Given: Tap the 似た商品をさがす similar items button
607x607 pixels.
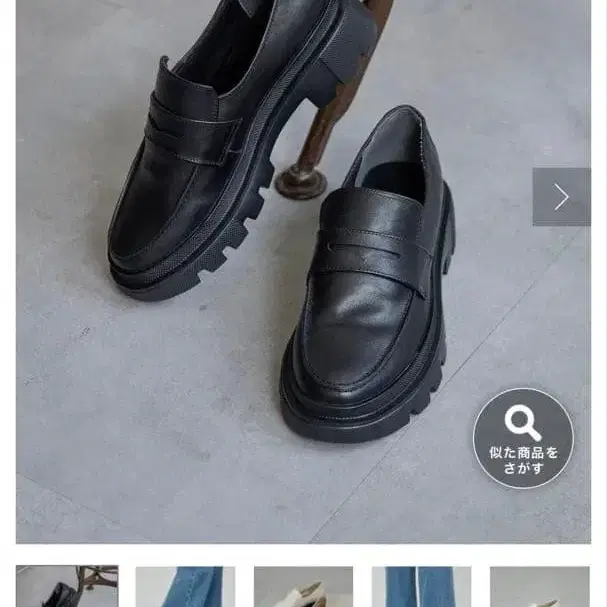Looking at the screenshot, I should point(523,438).
